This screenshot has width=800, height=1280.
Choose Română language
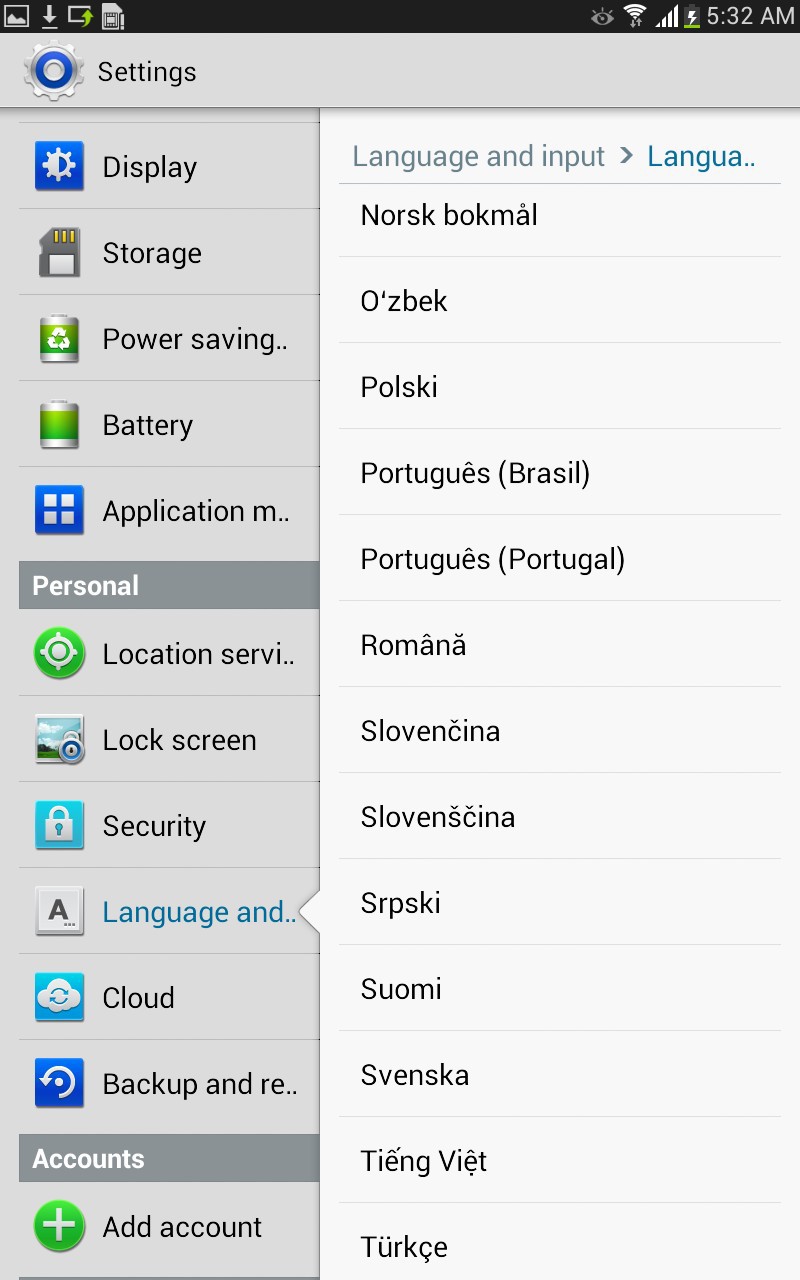[559, 645]
